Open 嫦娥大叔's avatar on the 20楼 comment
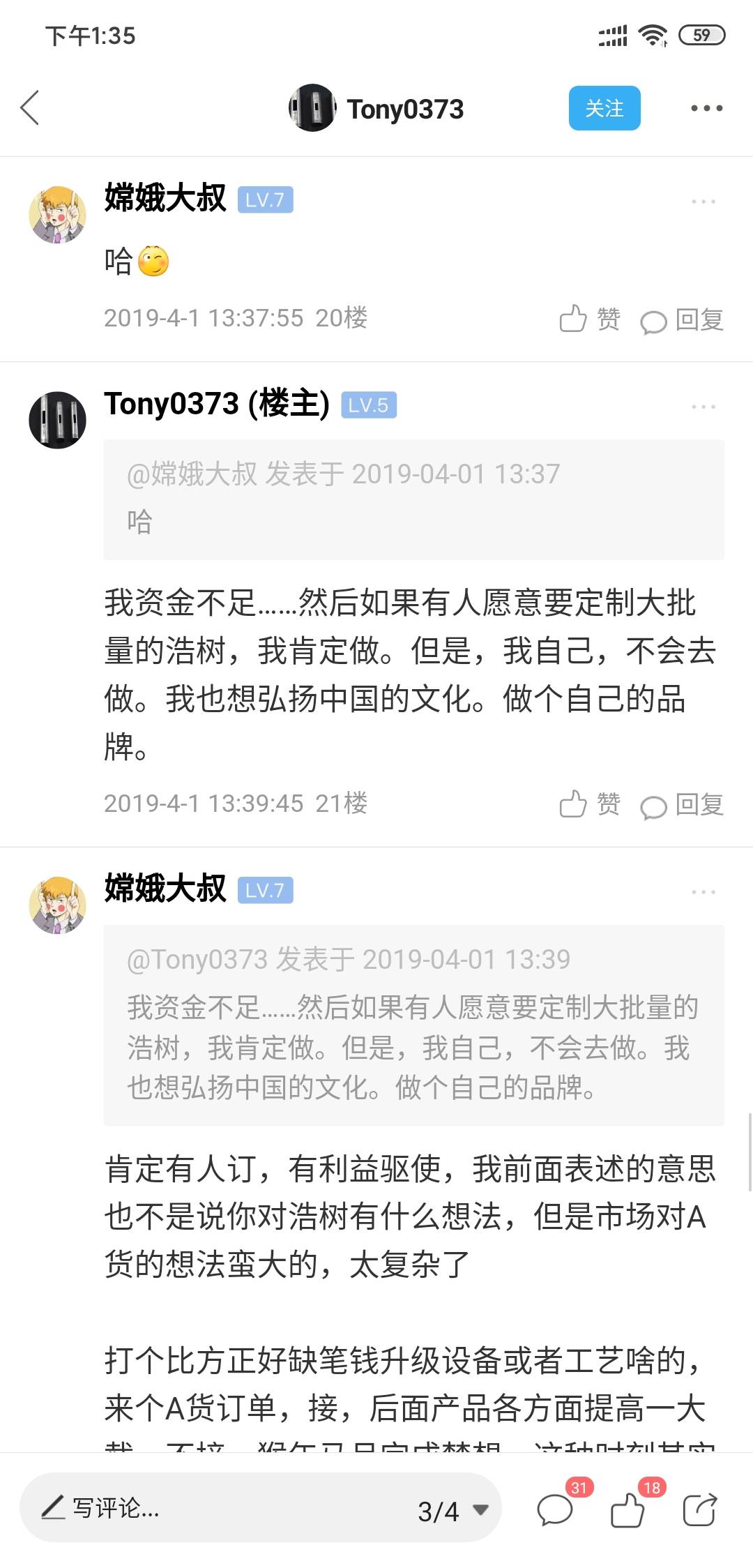The height and width of the screenshot is (1568, 753). 57,214
